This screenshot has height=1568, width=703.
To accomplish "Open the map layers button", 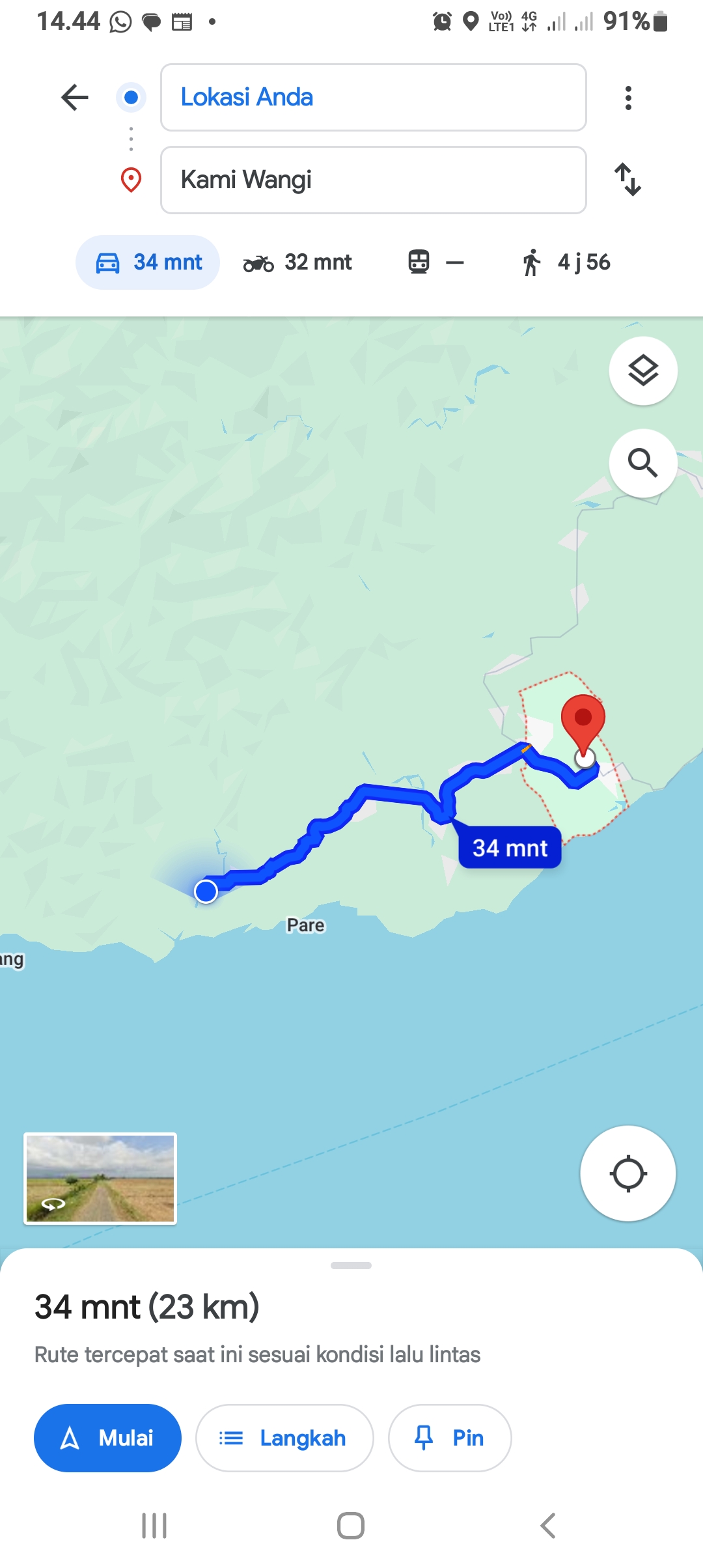I will pos(643,371).
